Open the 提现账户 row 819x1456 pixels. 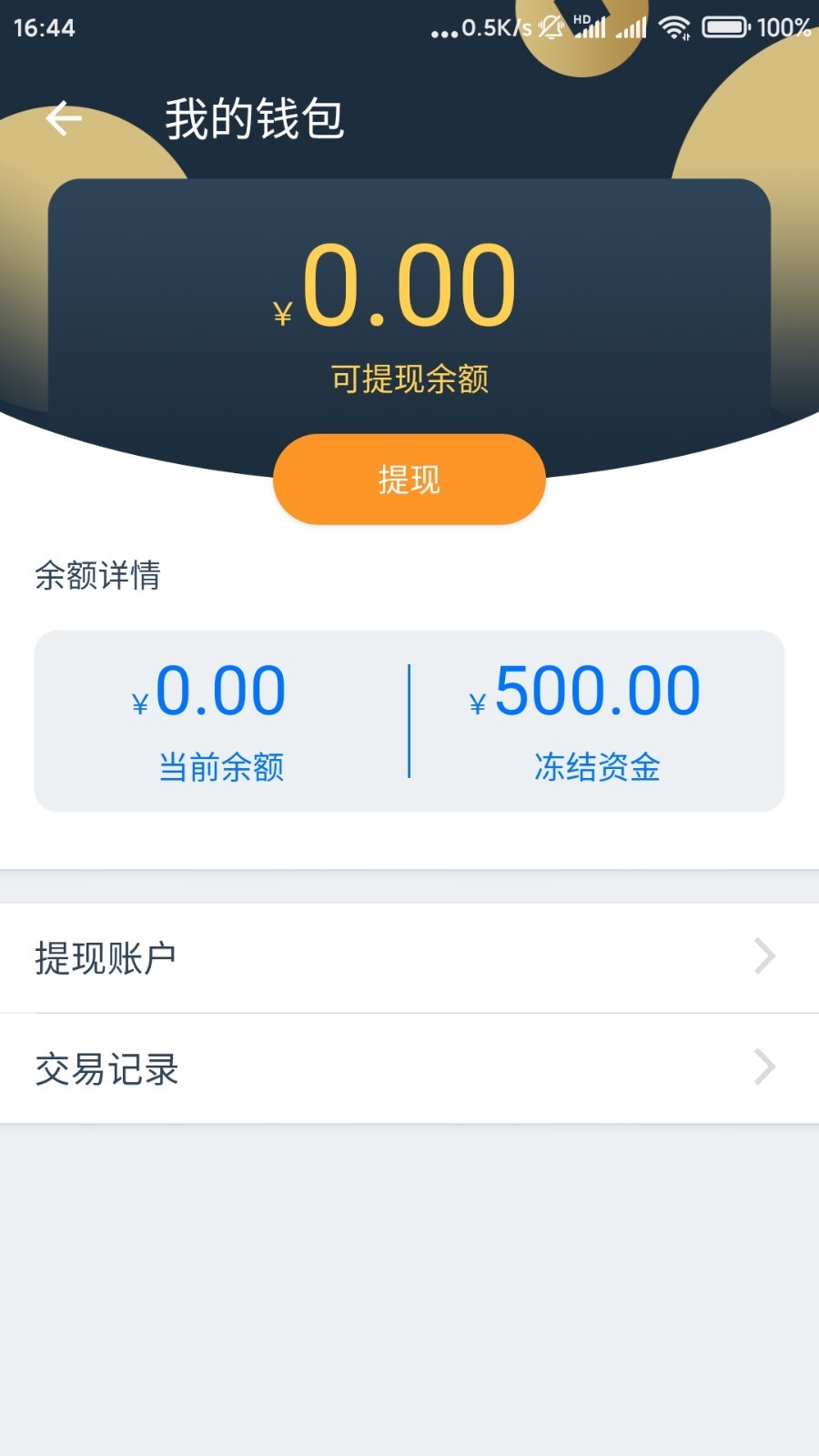[x=409, y=957]
